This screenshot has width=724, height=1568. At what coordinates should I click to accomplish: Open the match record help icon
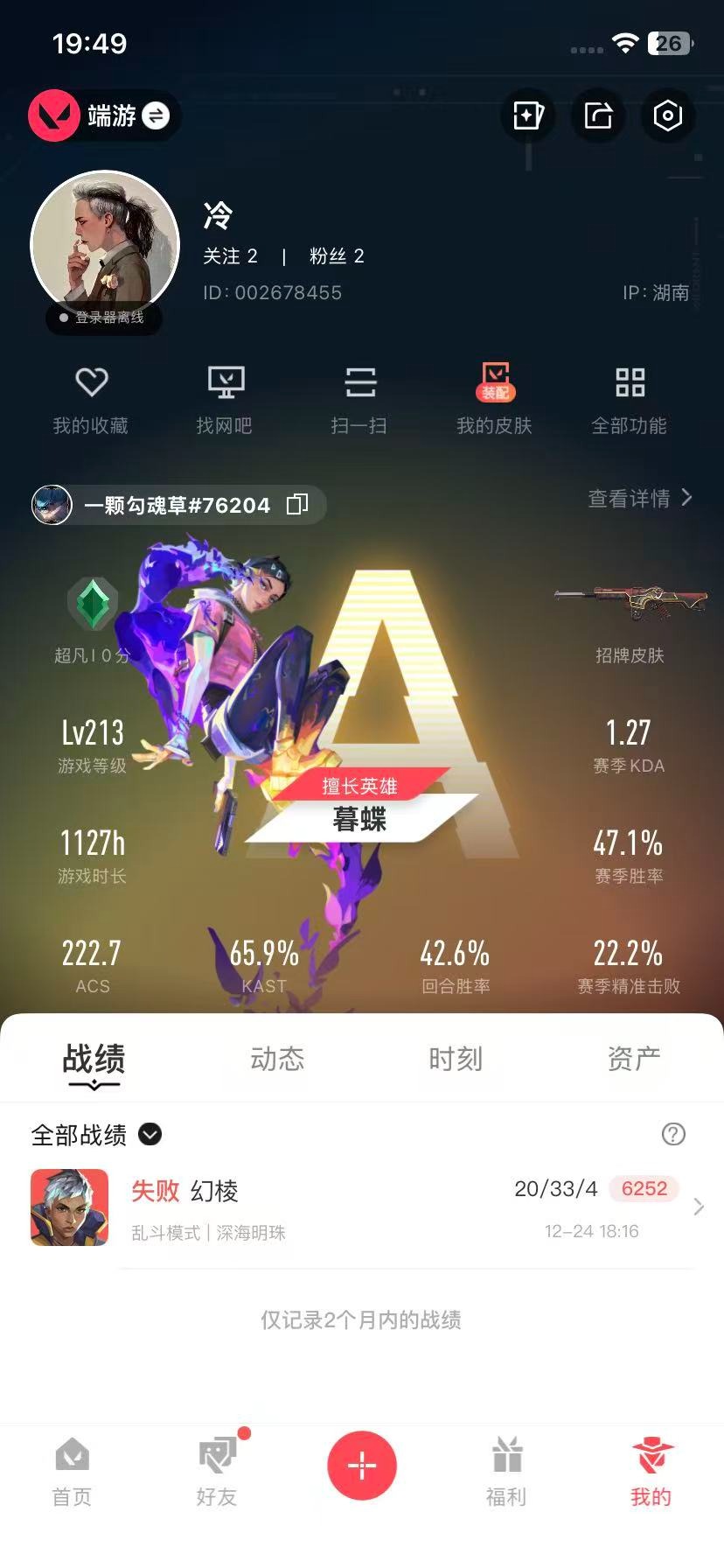click(673, 1134)
